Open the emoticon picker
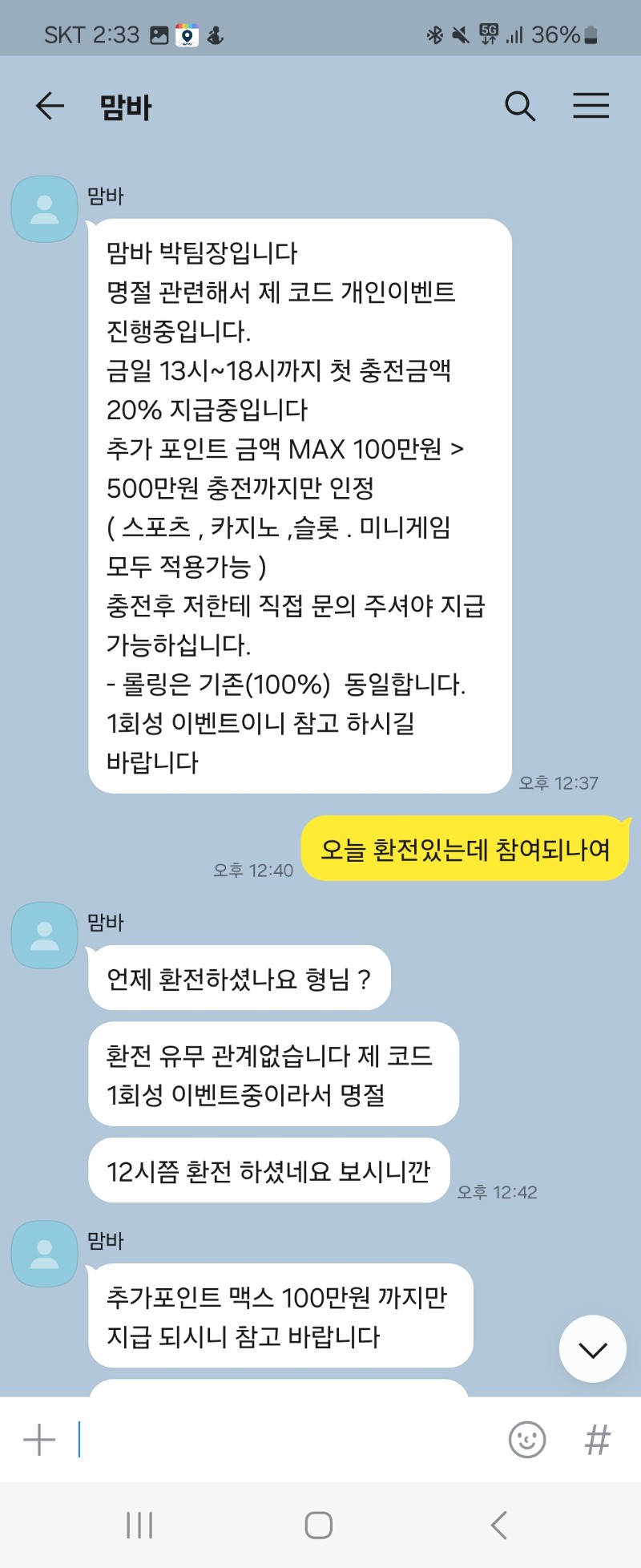This screenshot has width=641, height=1568. pos(527,1440)
